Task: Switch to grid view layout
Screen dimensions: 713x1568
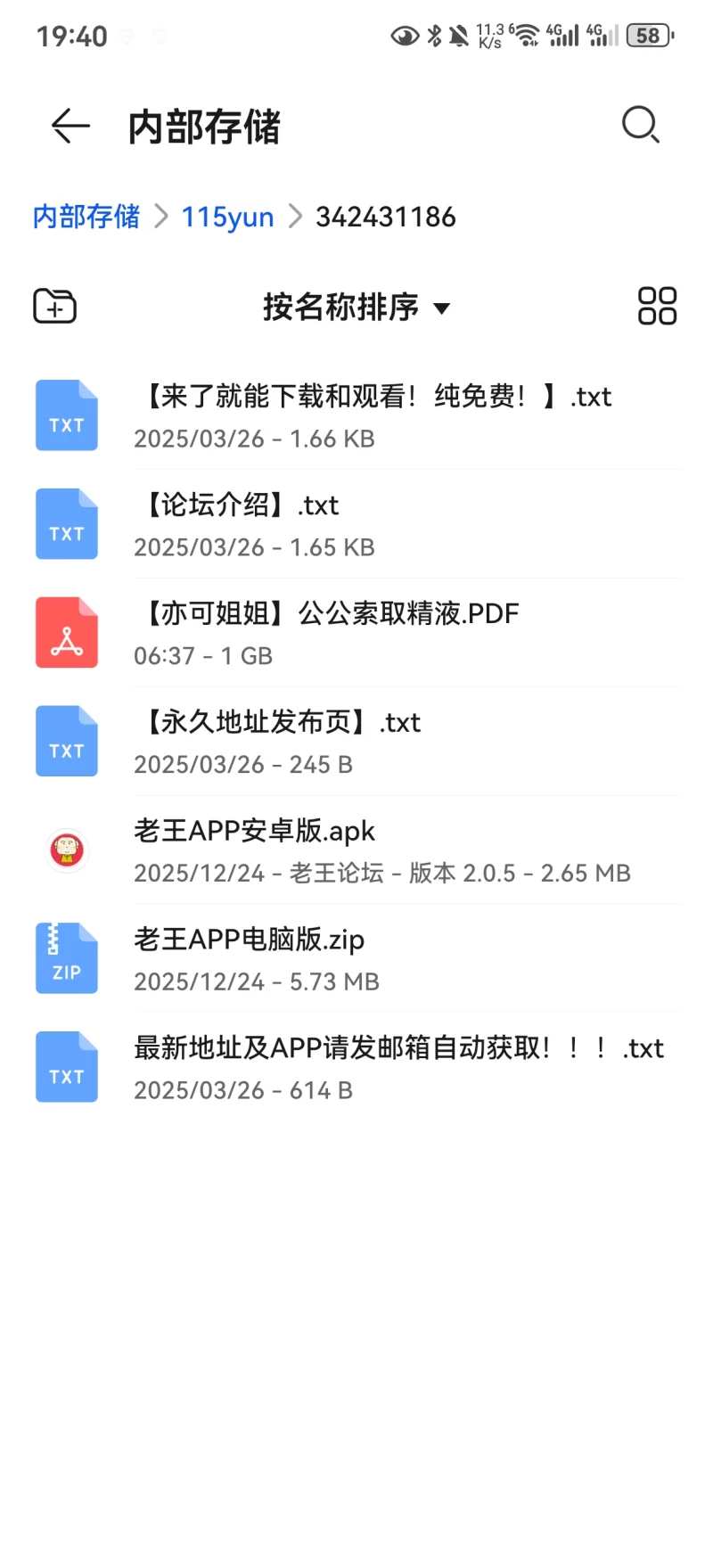Action: [657, 307]
